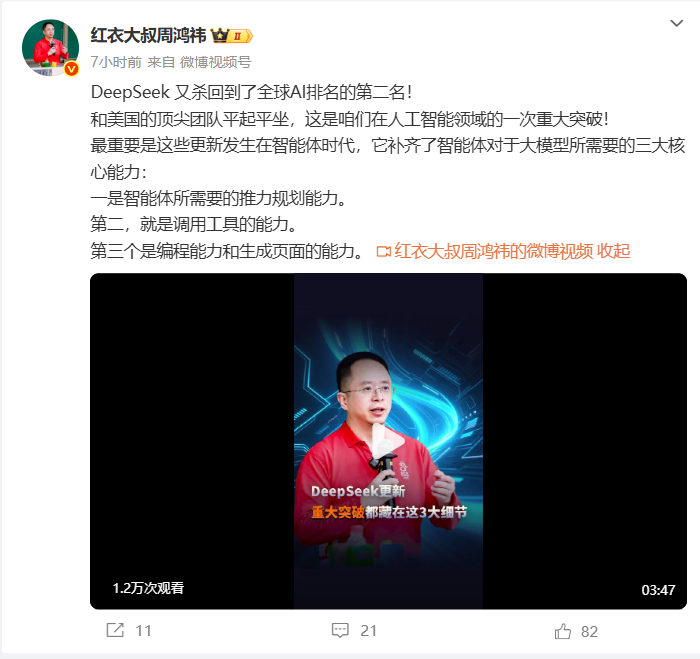Open the username 红衣大叔周鸿祎
Image resolution: width=700 pixels, height=659 pixels.
point(148,36)
